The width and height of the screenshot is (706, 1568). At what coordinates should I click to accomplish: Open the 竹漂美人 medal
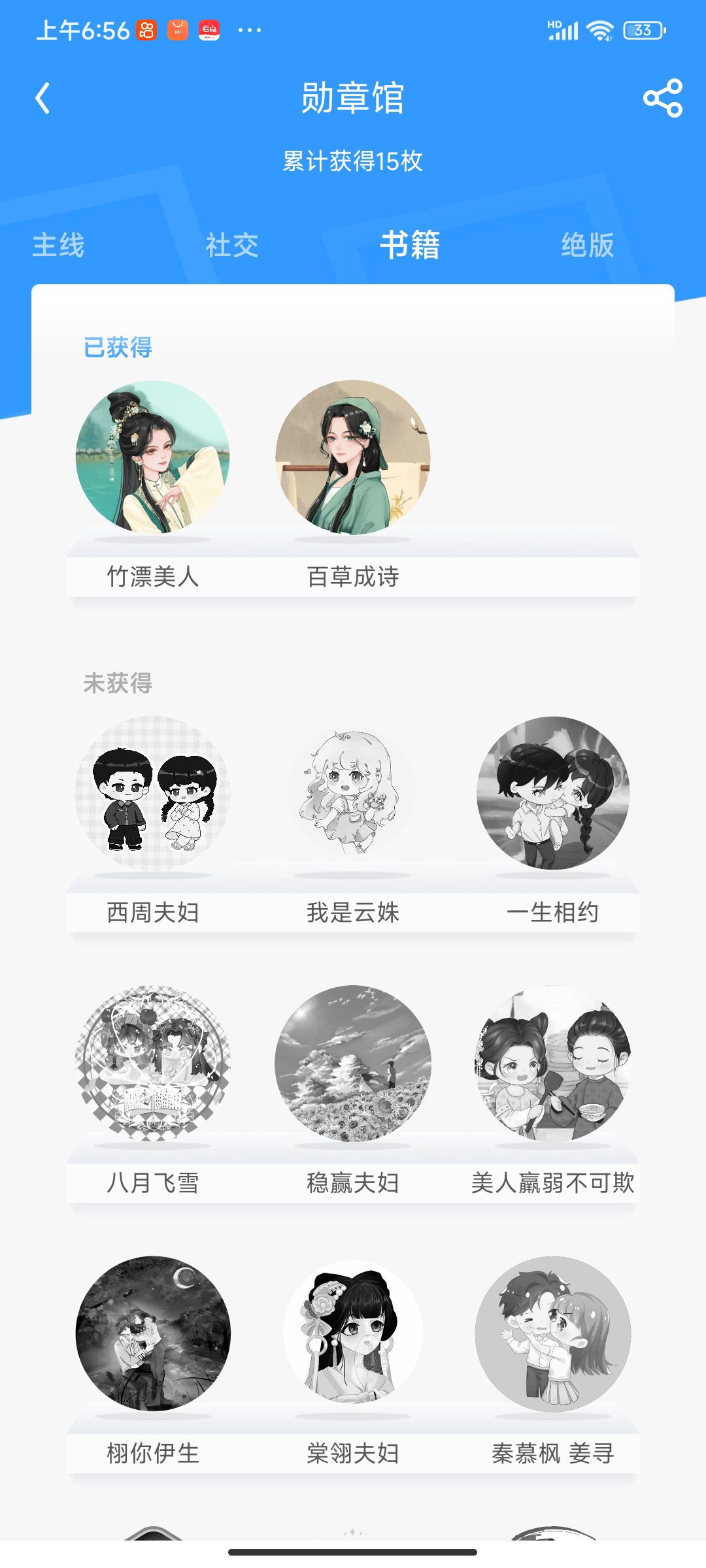[153, 457]
